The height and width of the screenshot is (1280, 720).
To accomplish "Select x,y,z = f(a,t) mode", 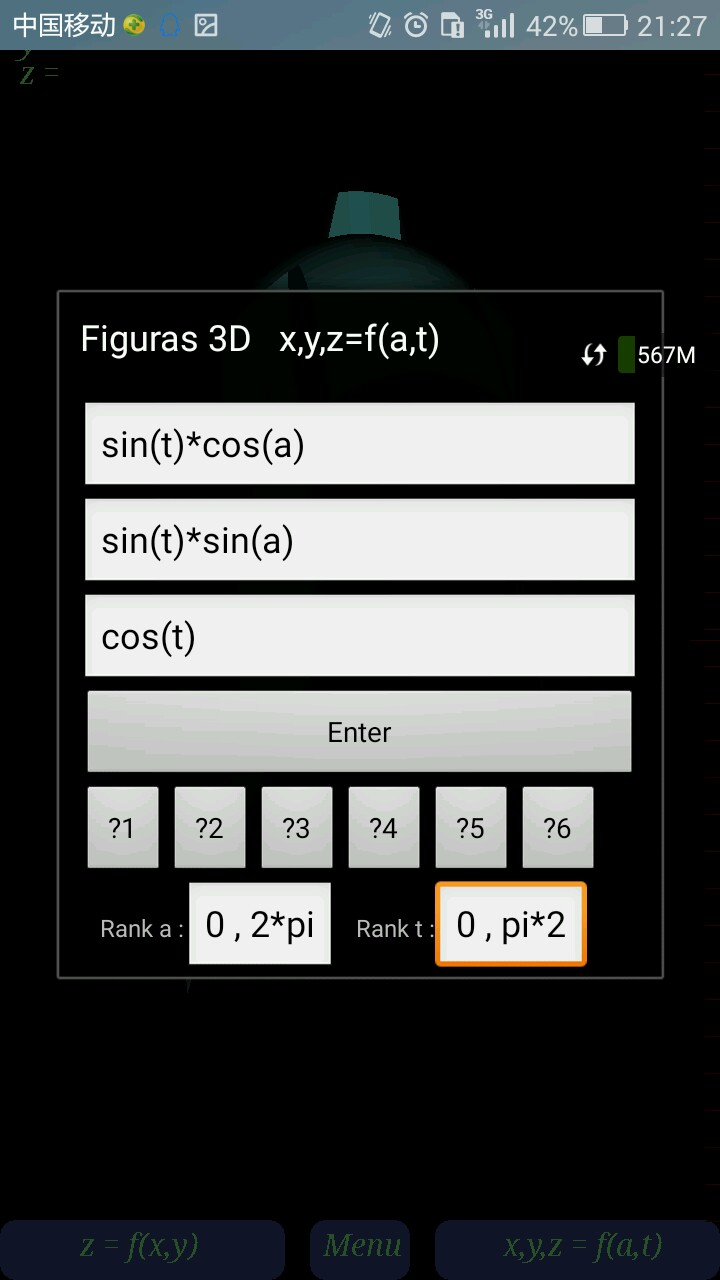I will pos(577,1246).
